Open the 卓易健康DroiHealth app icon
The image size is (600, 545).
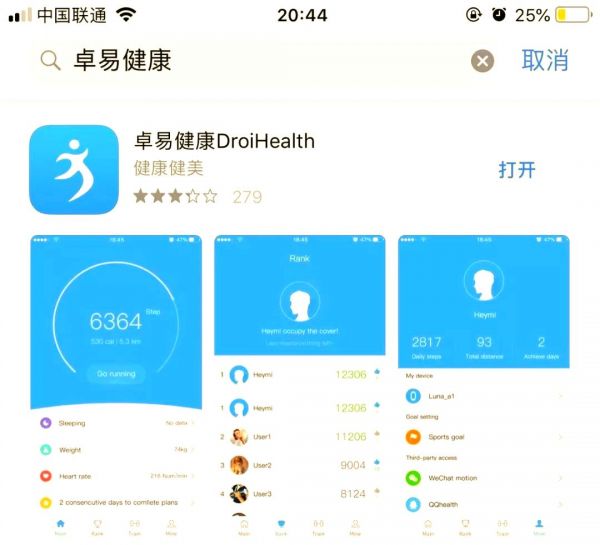pyautogui.click(x=74, y=169)
